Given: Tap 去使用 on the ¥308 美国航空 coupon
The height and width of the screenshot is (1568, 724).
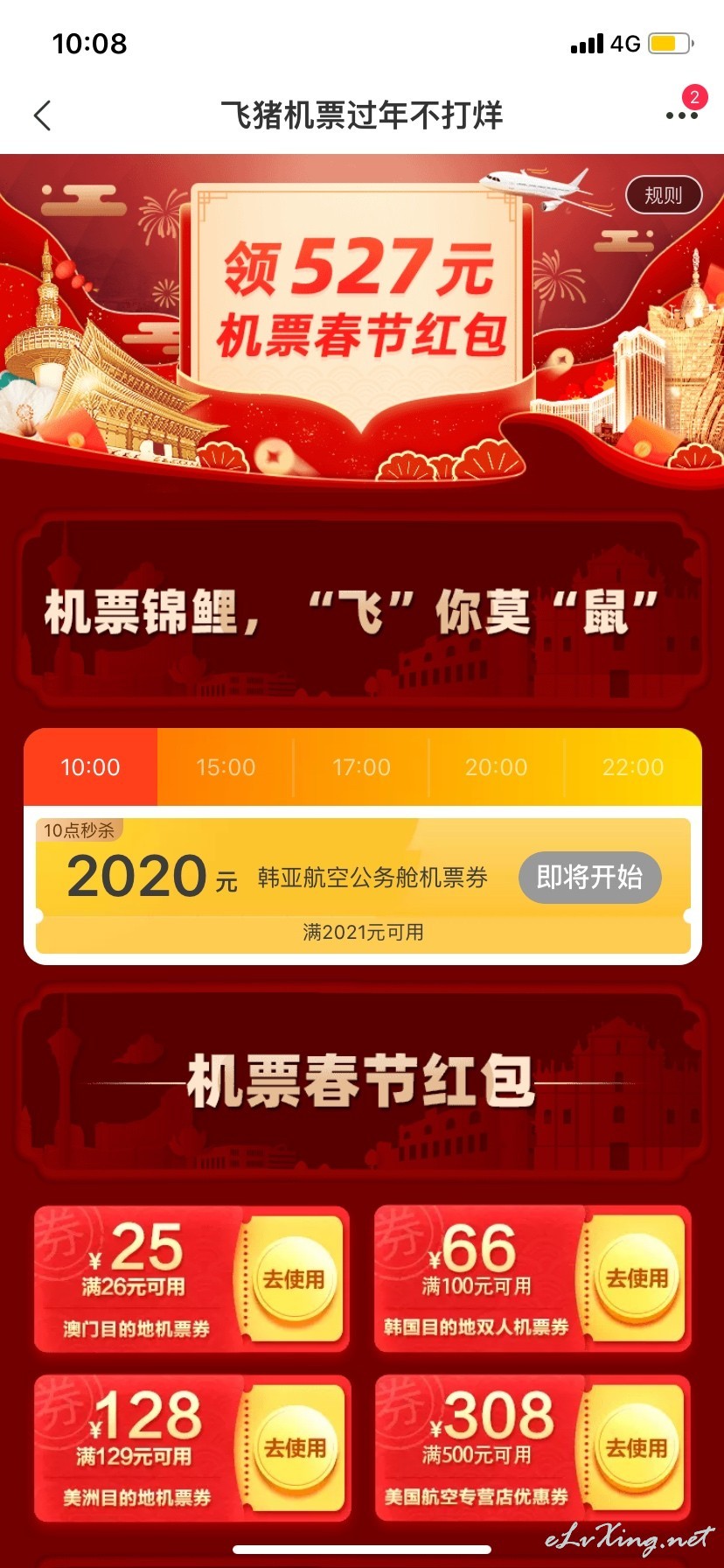Looking at the screenshot, I should [x=637, y=1448].
